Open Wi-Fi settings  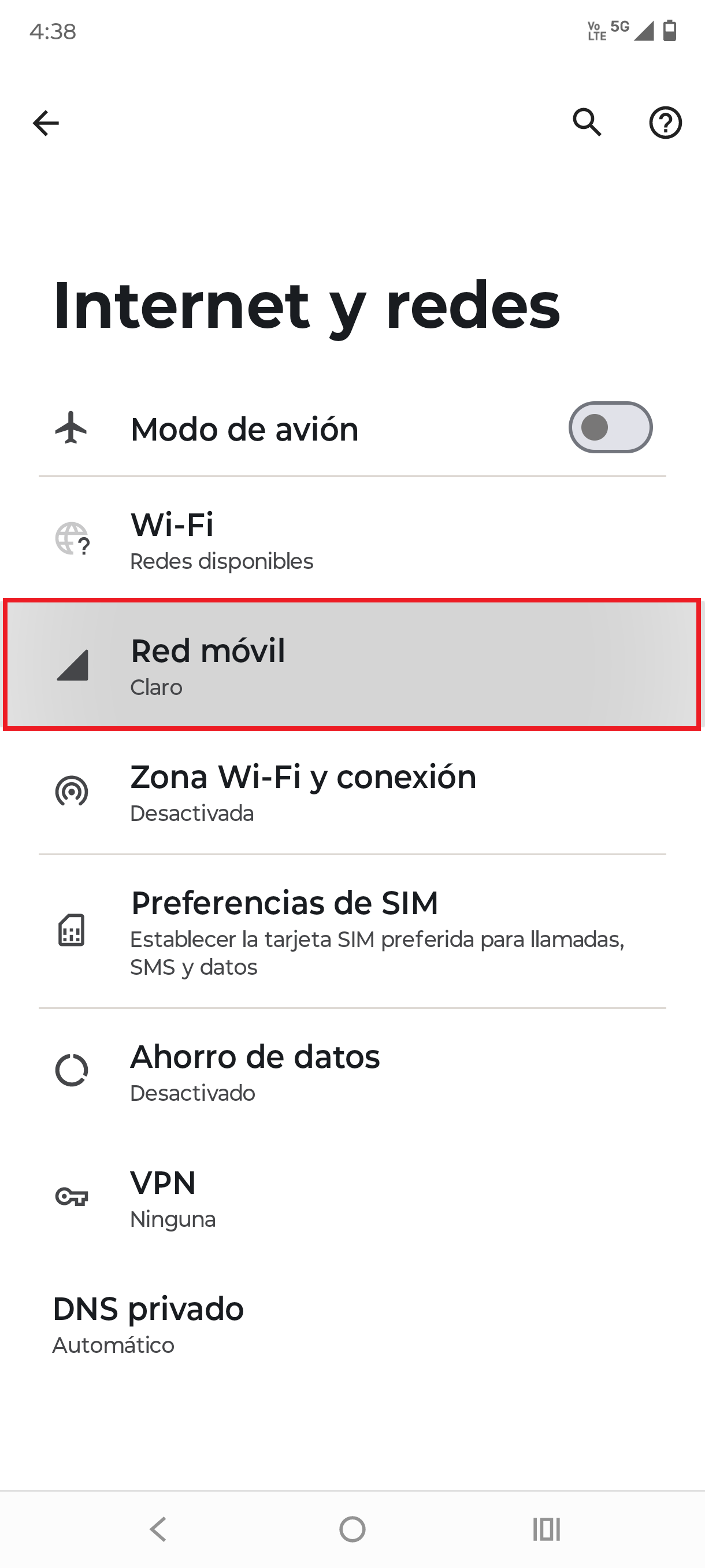coord(352,540)
